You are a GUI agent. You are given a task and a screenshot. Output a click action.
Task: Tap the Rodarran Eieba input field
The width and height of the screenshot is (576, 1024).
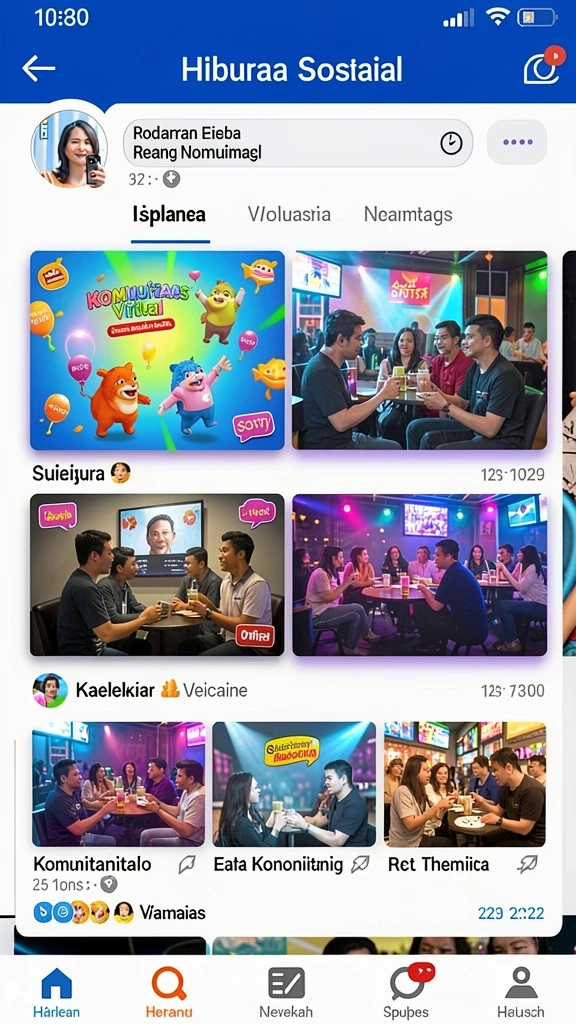[298, 143]
